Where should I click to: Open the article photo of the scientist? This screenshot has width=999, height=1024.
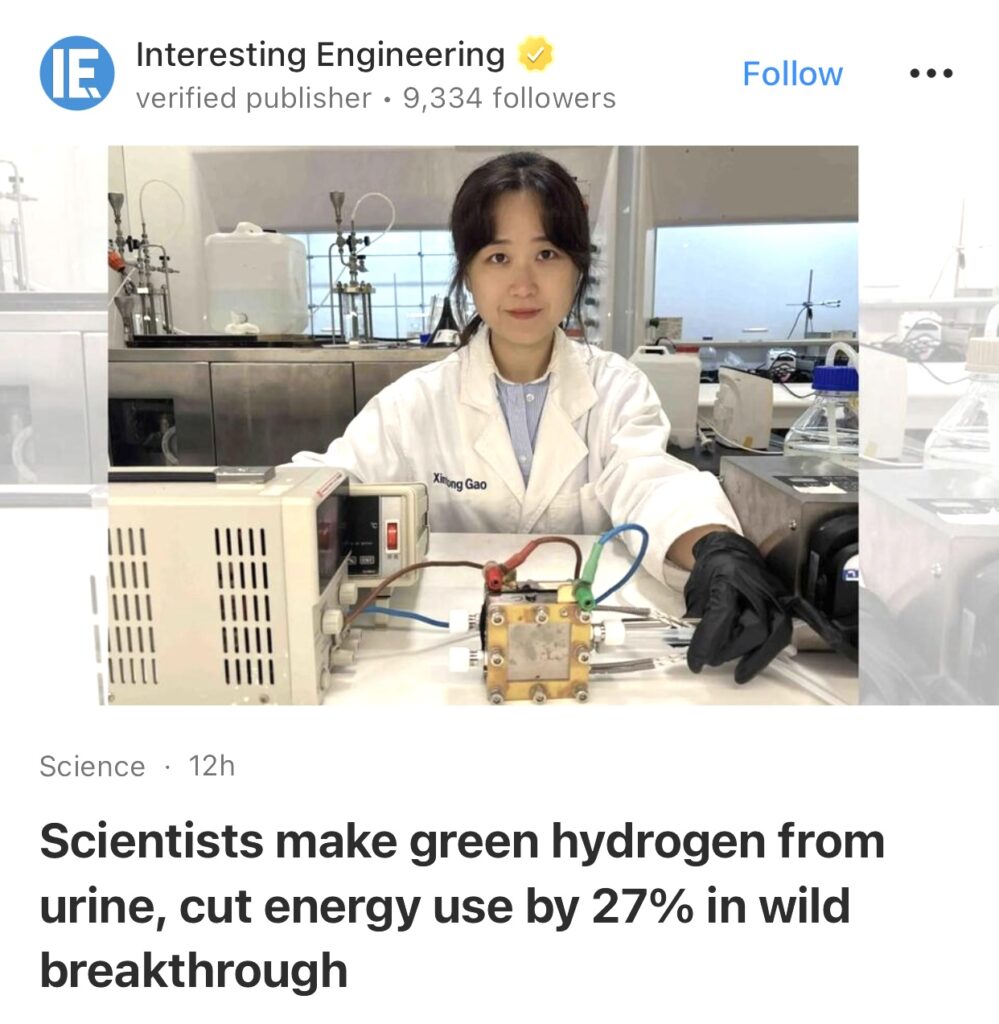(x=483, y=425)
